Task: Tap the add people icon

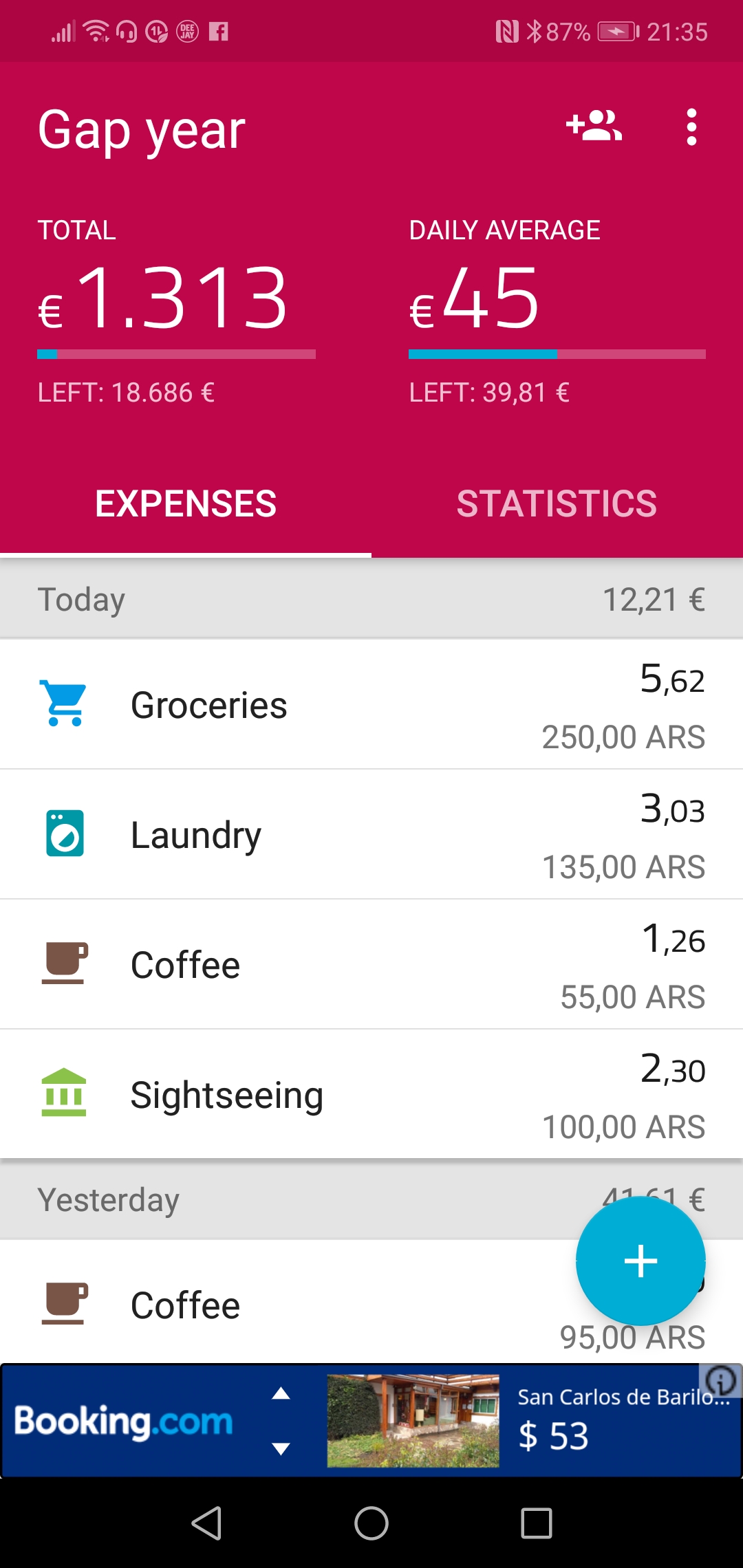Action: 594,127
